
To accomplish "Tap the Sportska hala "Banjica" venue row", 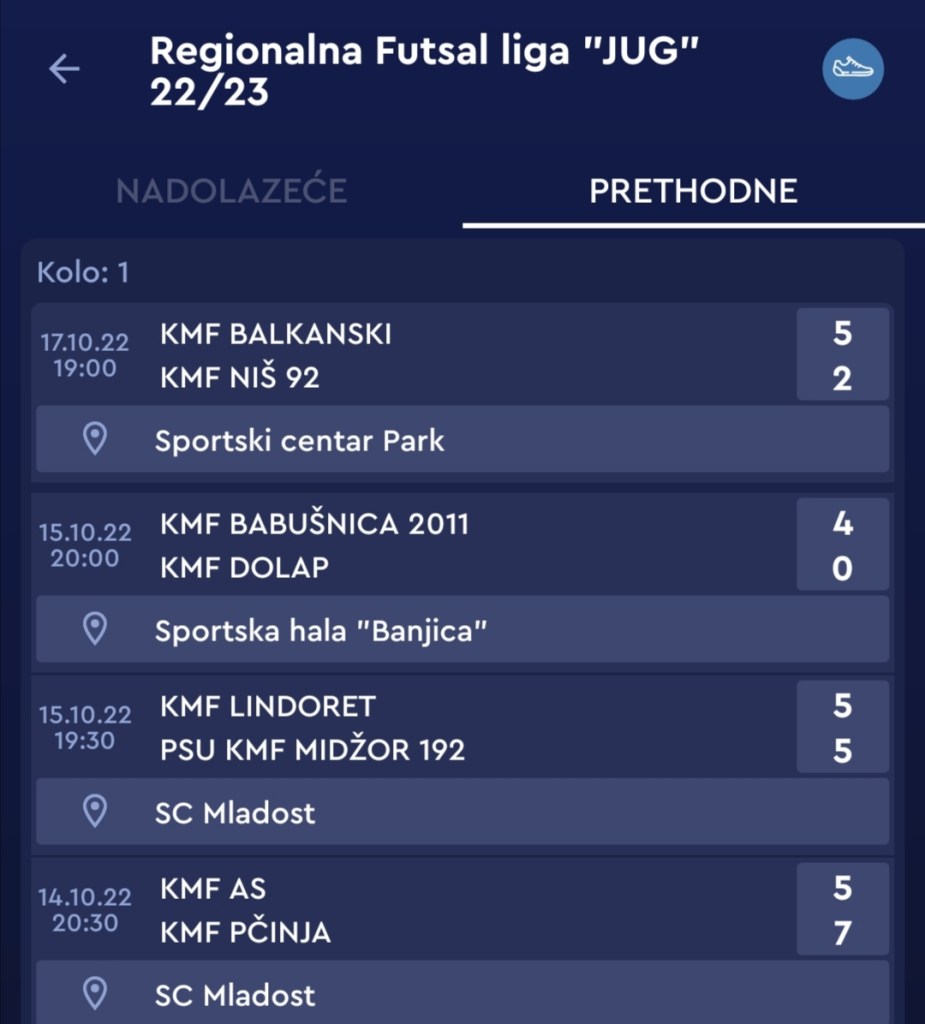I will (462, 630).
